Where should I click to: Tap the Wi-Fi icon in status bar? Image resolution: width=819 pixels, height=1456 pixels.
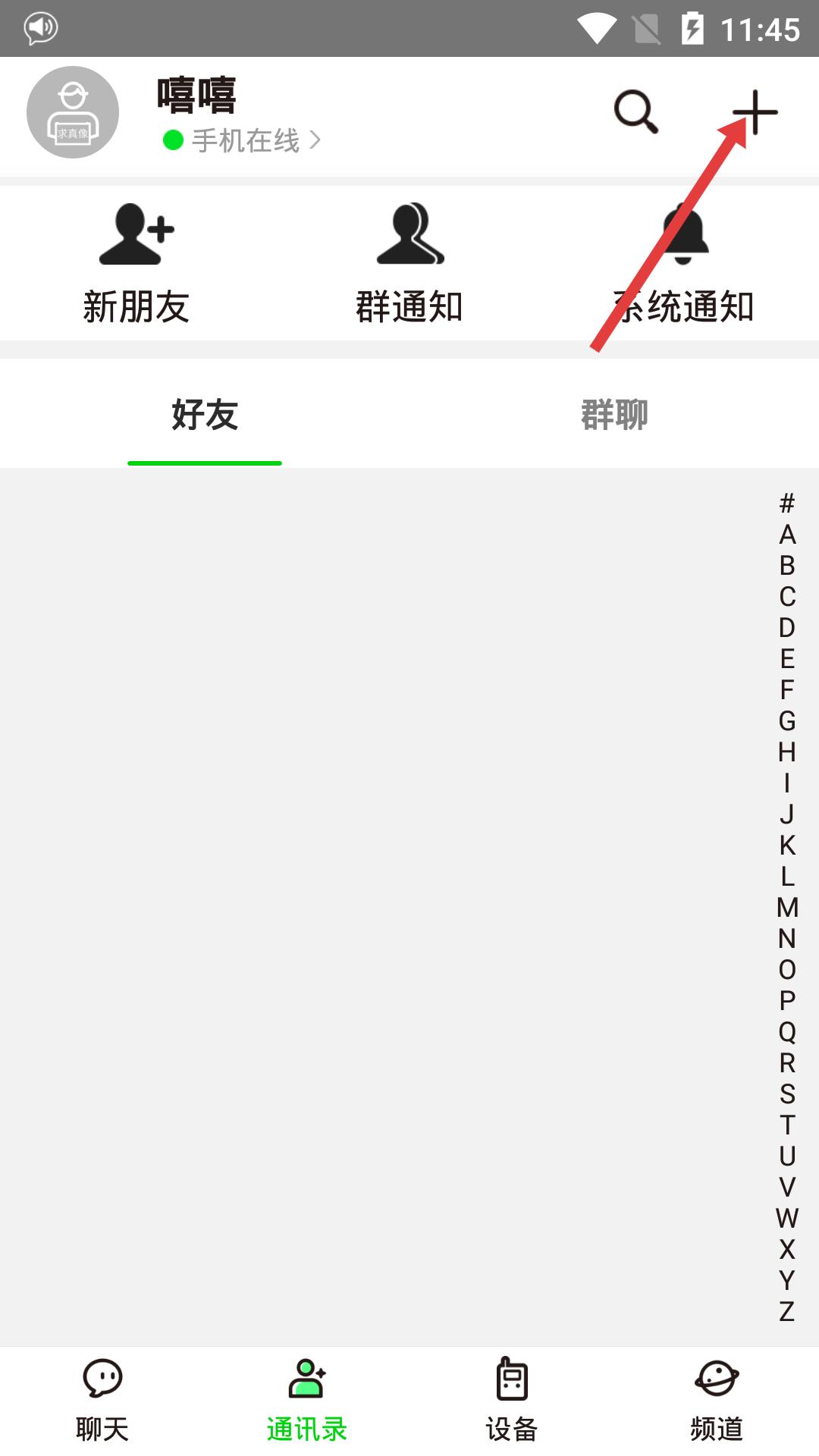599,29
